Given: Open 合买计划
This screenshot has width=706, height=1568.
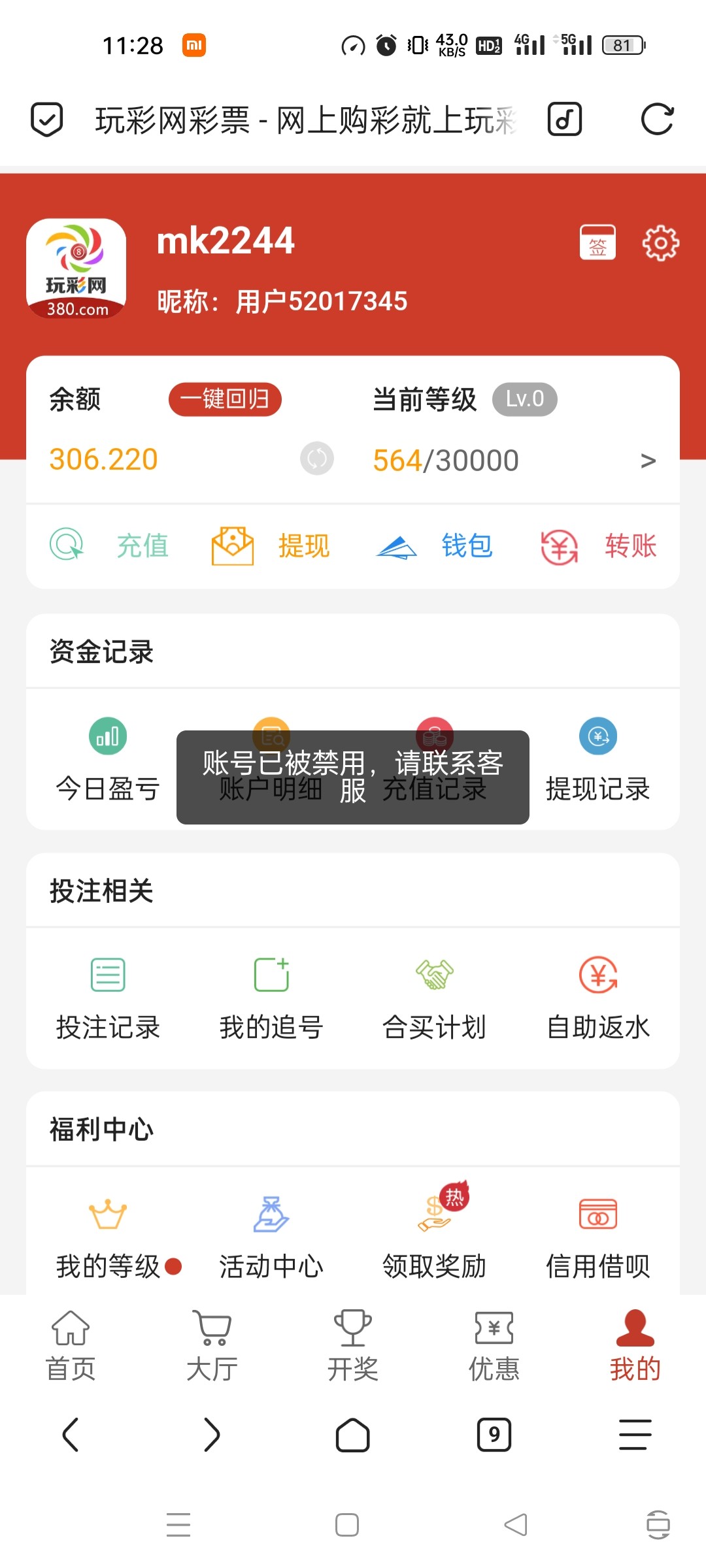Looking at the screenshot, I should 435,1000.
